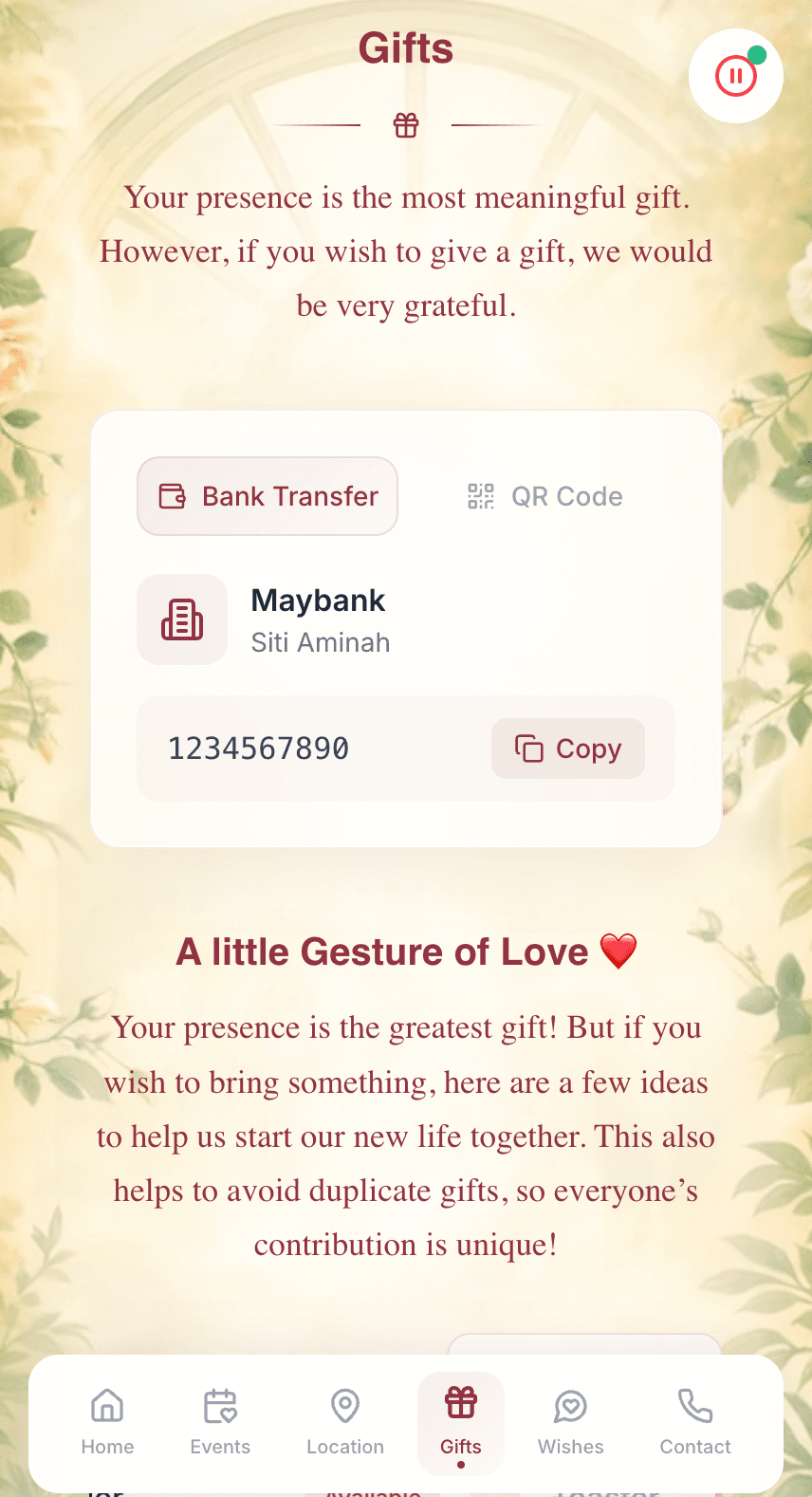Click the green dot on the music button

(x=756, y=55)
